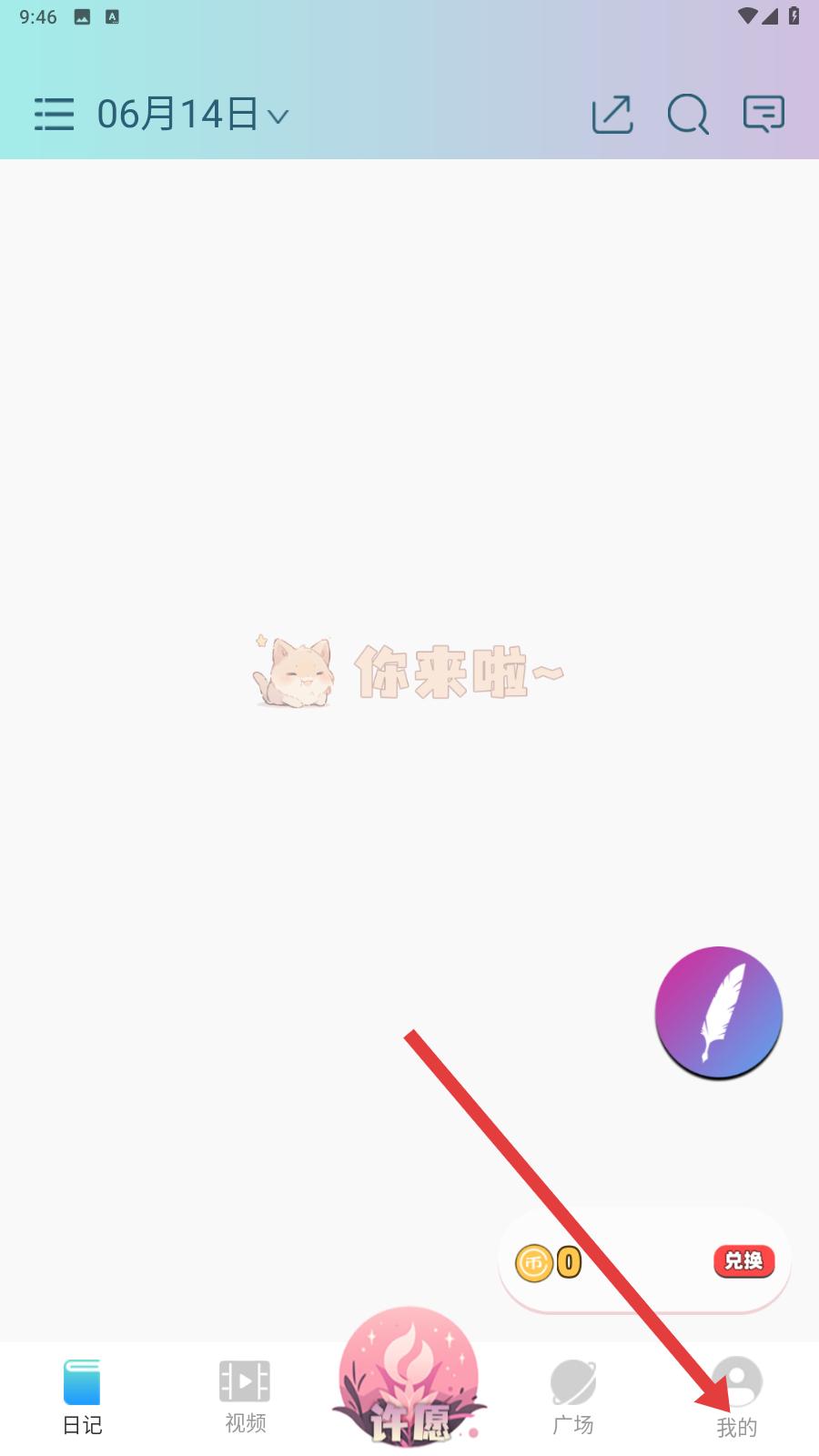Expand the 06月14日 date dropdown

[x=193, y=115]
